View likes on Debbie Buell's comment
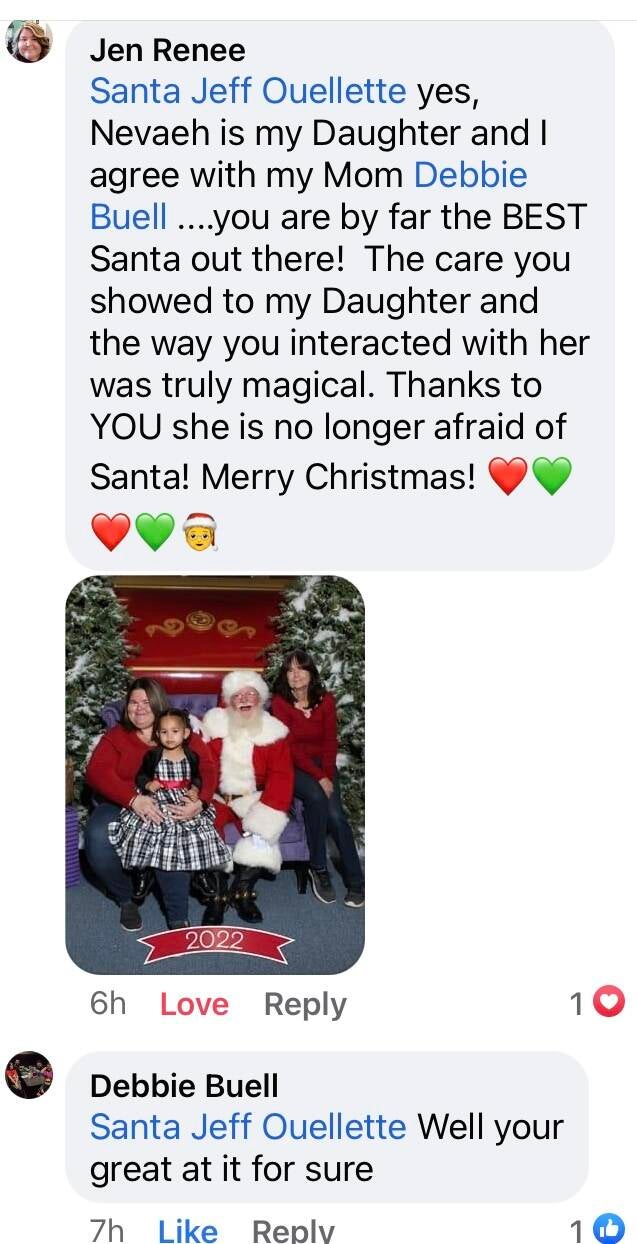This screenshot has width=637, height=1244. [x=598, y=1229]
